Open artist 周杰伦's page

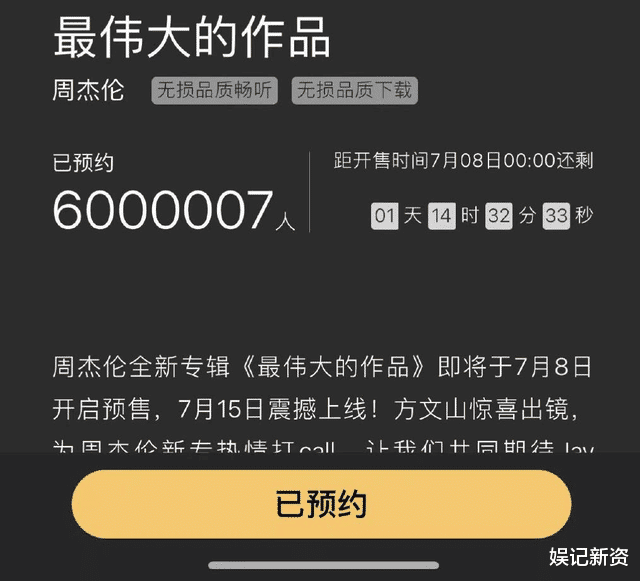click(88, 90)
